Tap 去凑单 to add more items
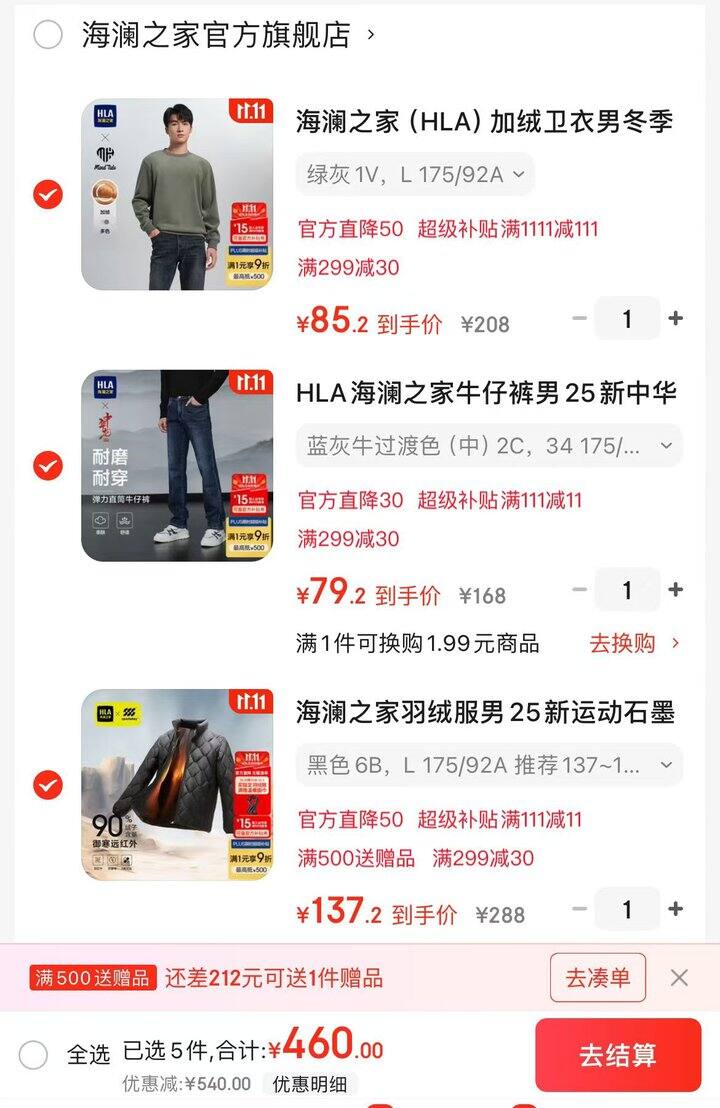720x1108 pixels. pyautogui.click(x=597, y=977)
